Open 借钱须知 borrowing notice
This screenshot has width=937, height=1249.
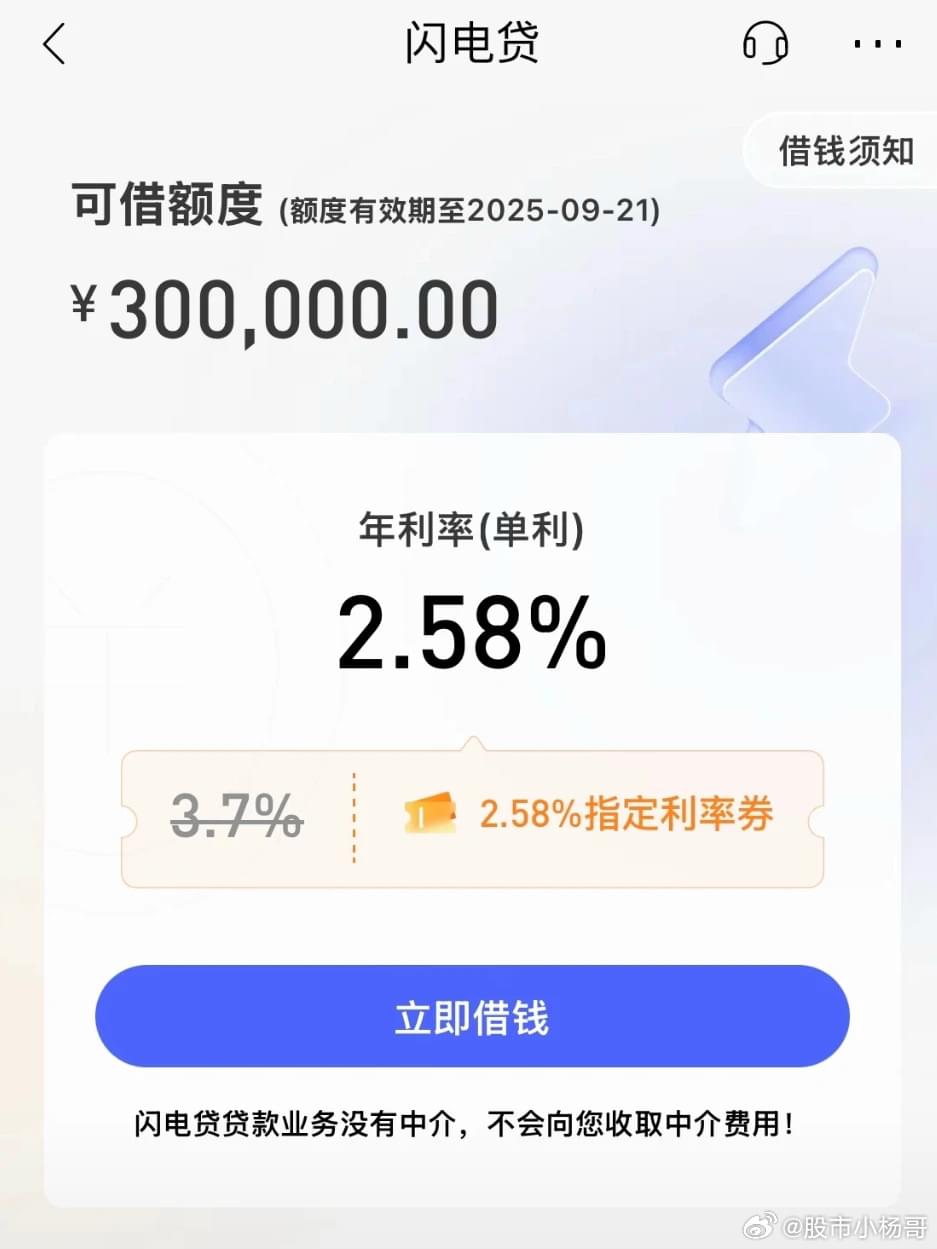pos(845,151)
